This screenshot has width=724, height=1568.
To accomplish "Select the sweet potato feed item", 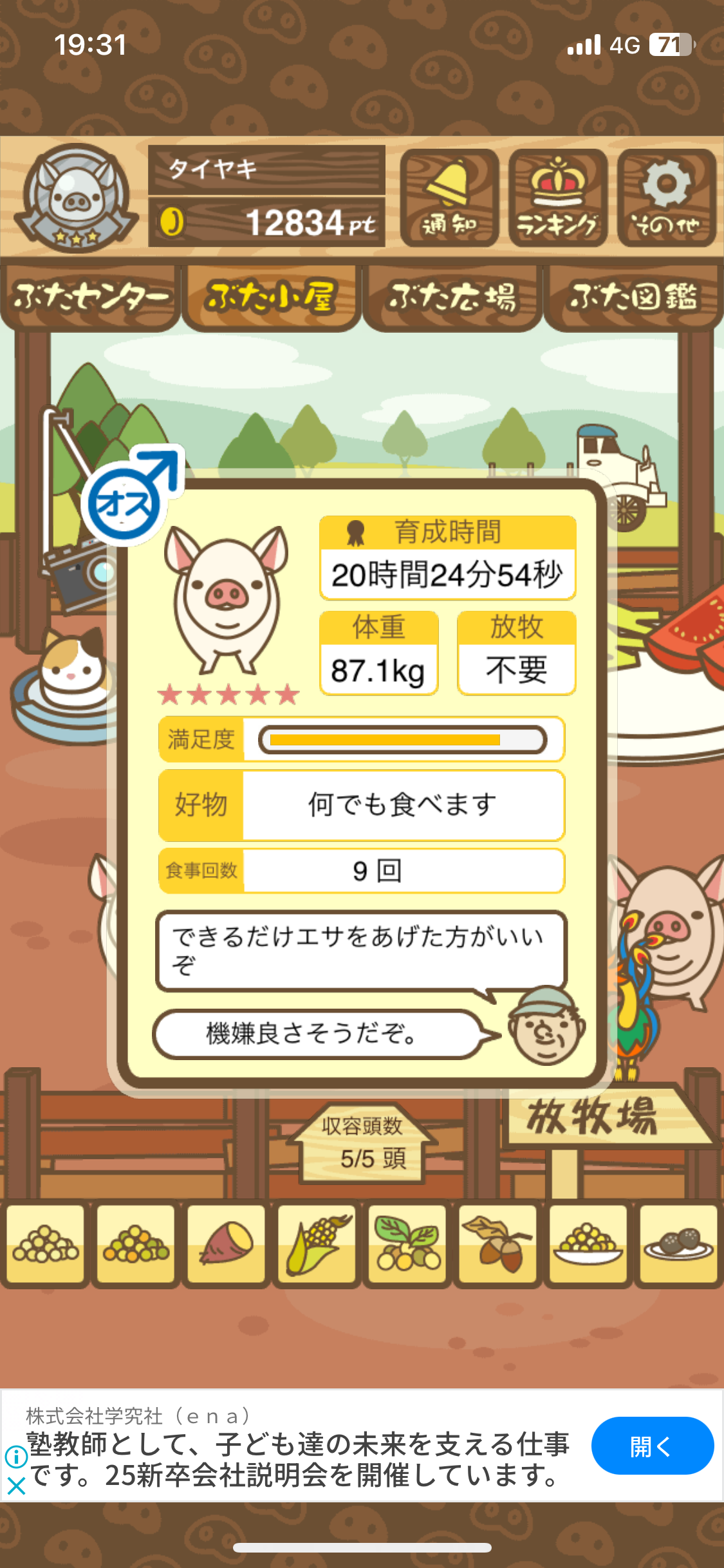I will [x=226, y=1244].
